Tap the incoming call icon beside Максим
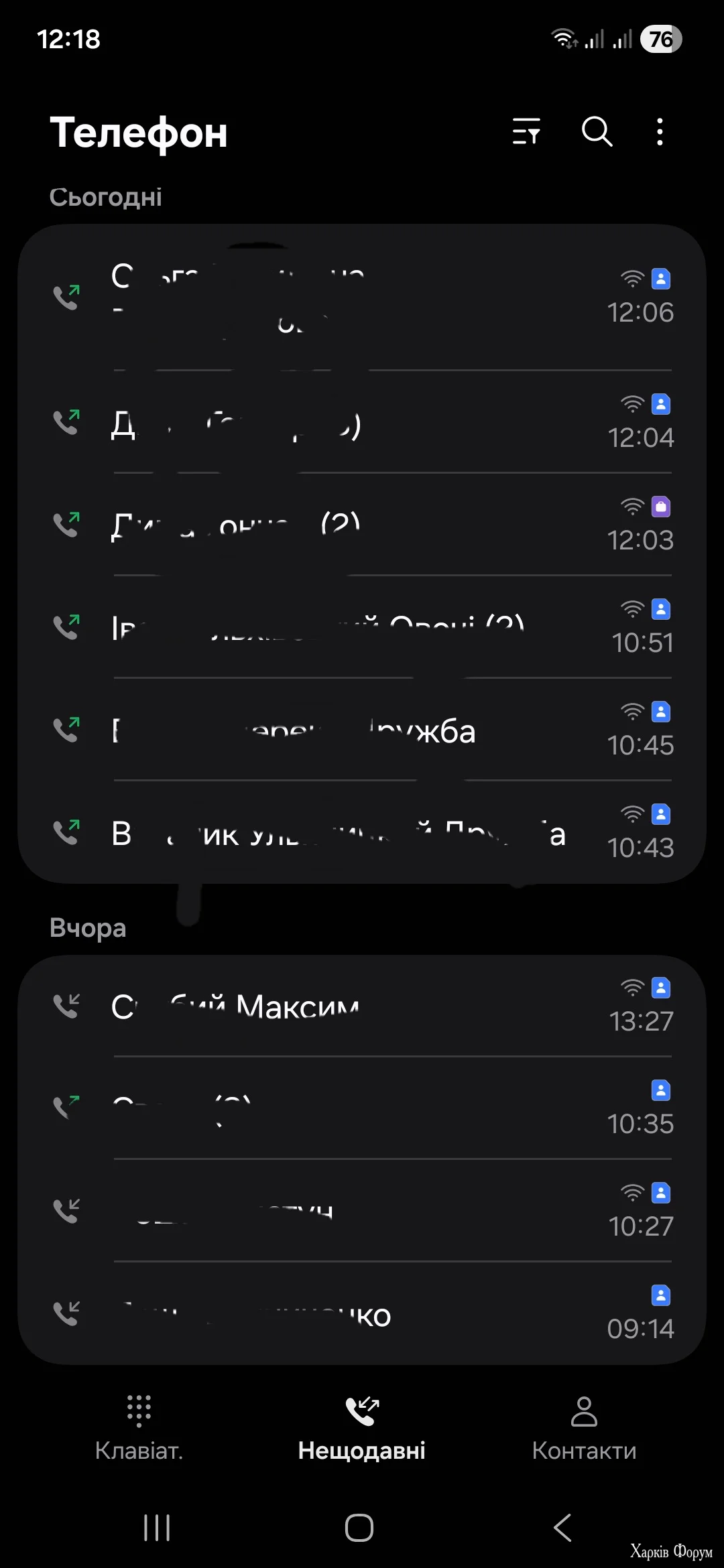The width and height of the screenshot is (724, 1568). [68, 1005]
